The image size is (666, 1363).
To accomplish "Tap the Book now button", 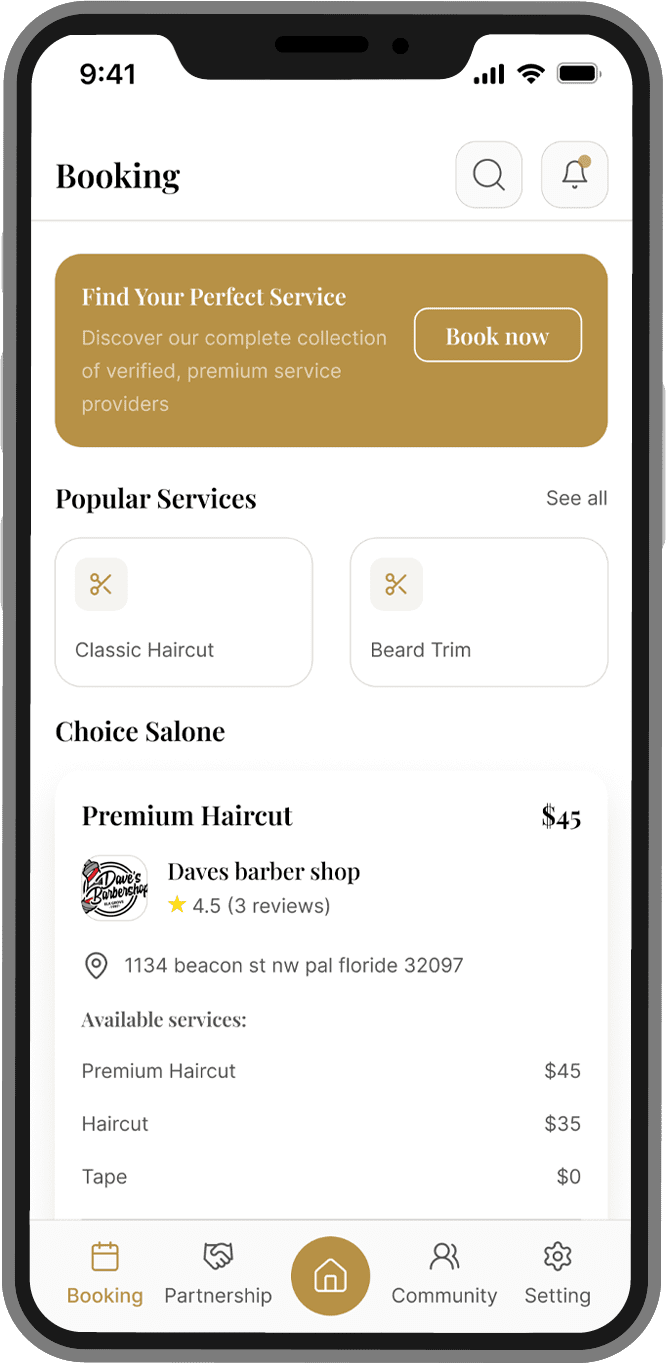I will click(x=497, y=335).
